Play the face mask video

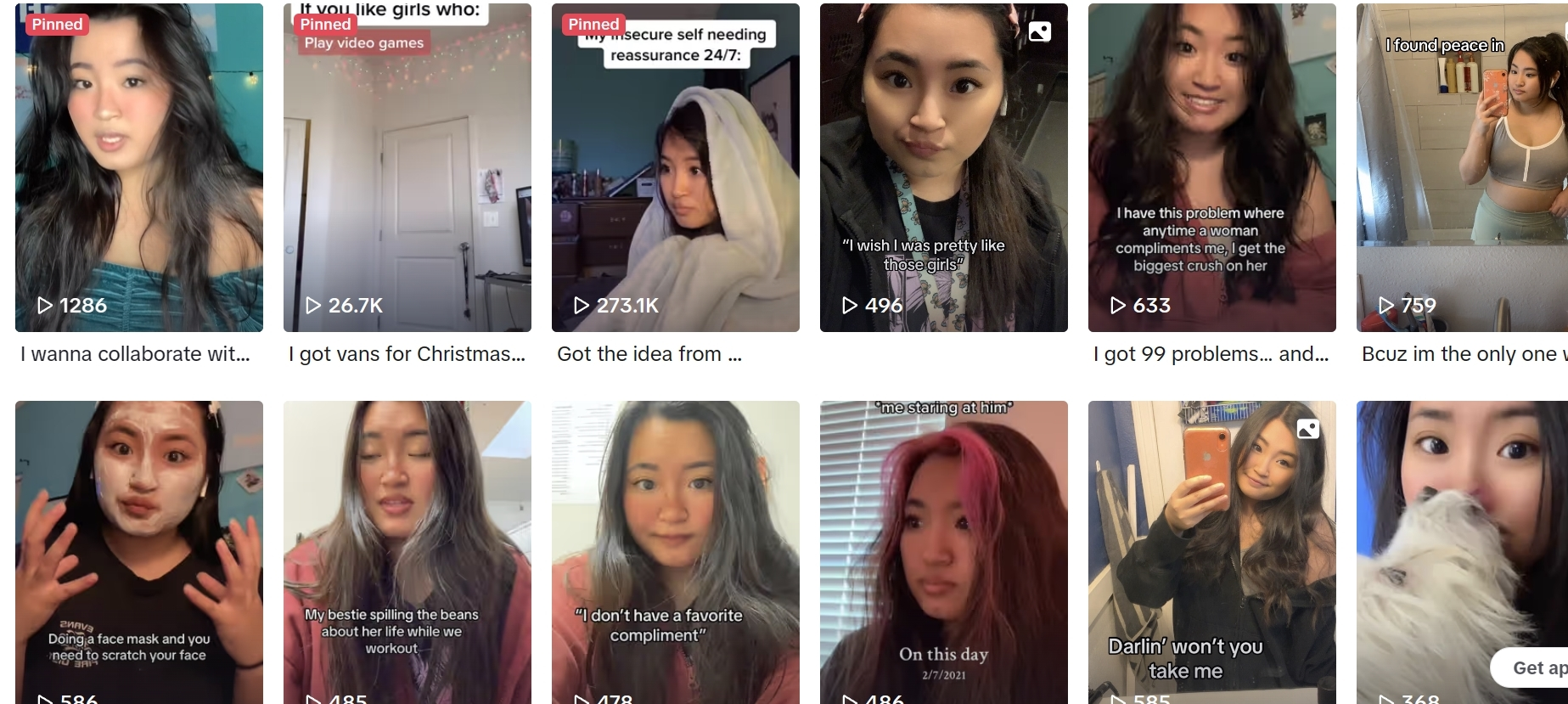click(x=139, y=552)
